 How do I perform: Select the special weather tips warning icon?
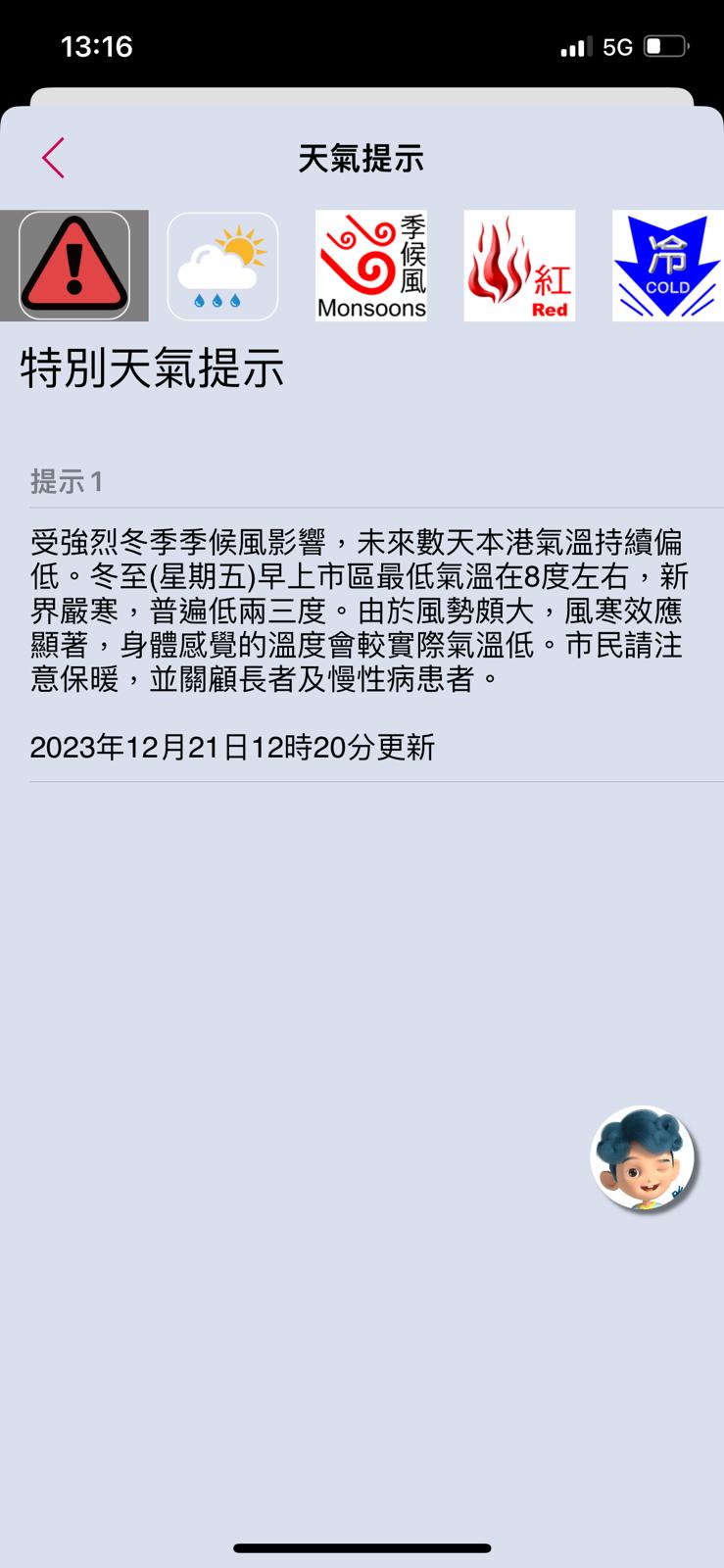coord(74,266)
